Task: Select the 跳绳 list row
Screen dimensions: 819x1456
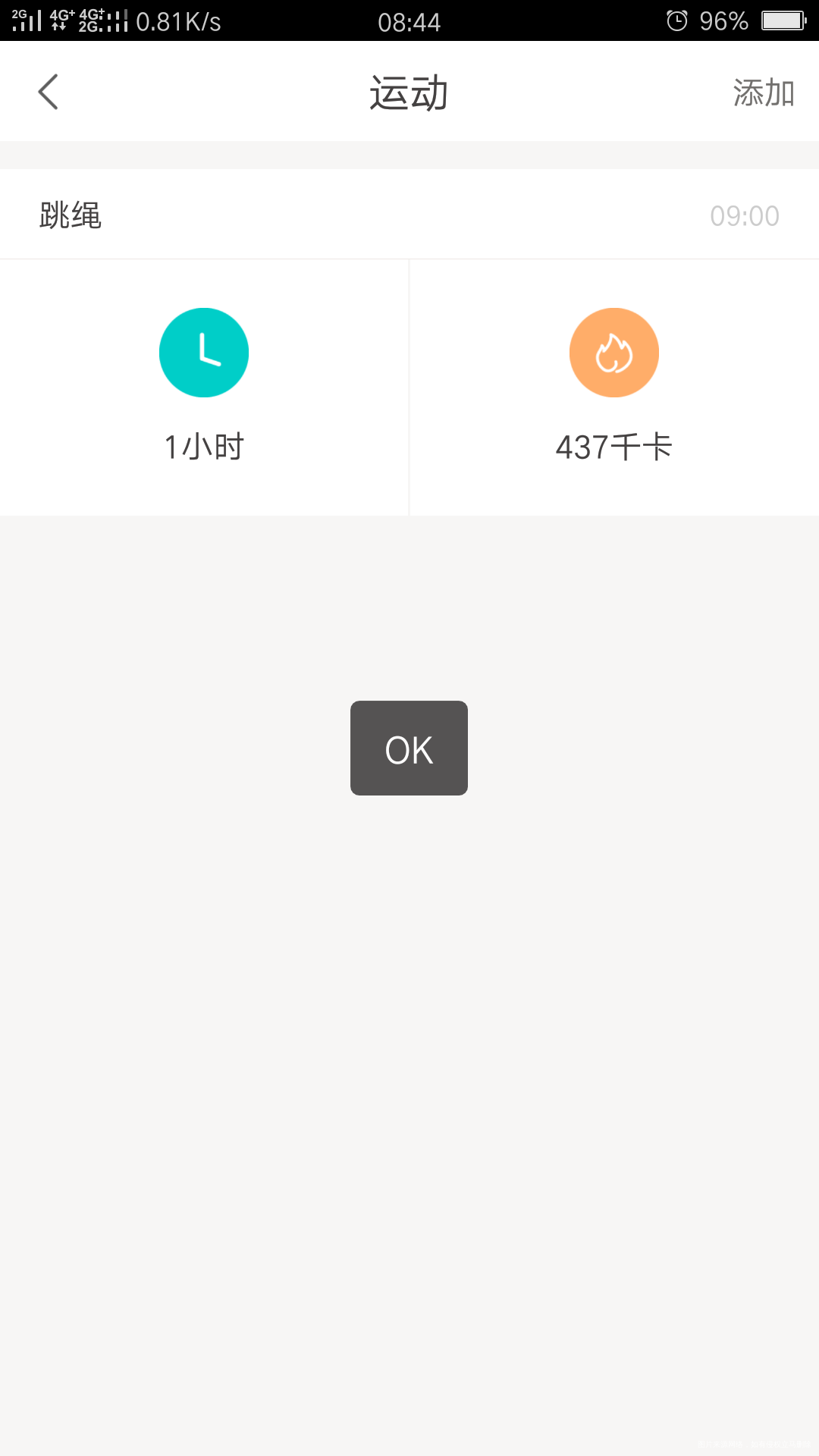Action: pos(409,215)
